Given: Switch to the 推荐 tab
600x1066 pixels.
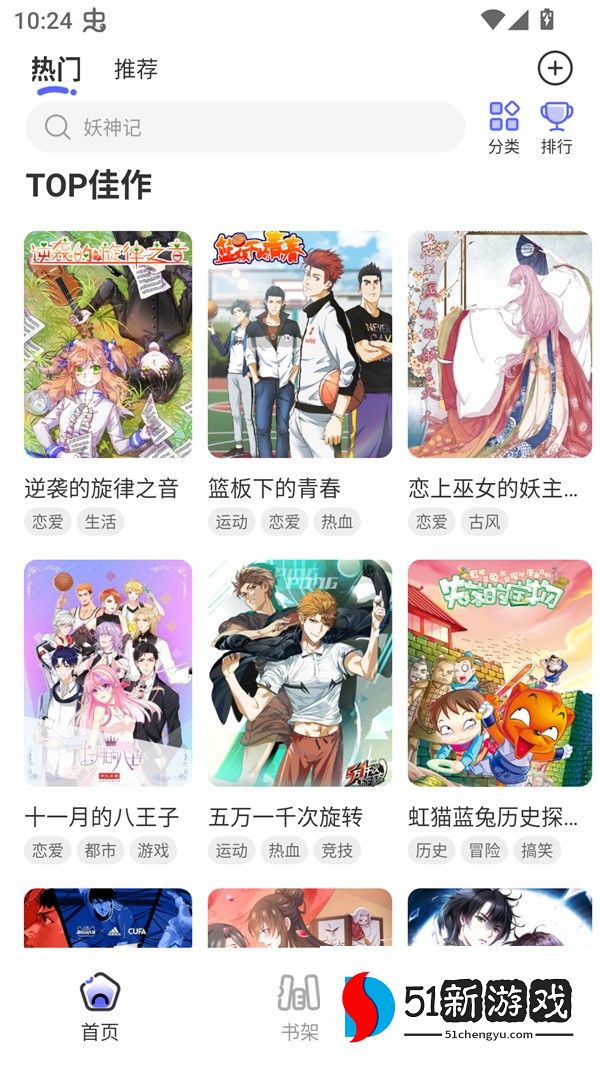Looking at the screenshot, I should pyautogui.click(x=136, y=69).
